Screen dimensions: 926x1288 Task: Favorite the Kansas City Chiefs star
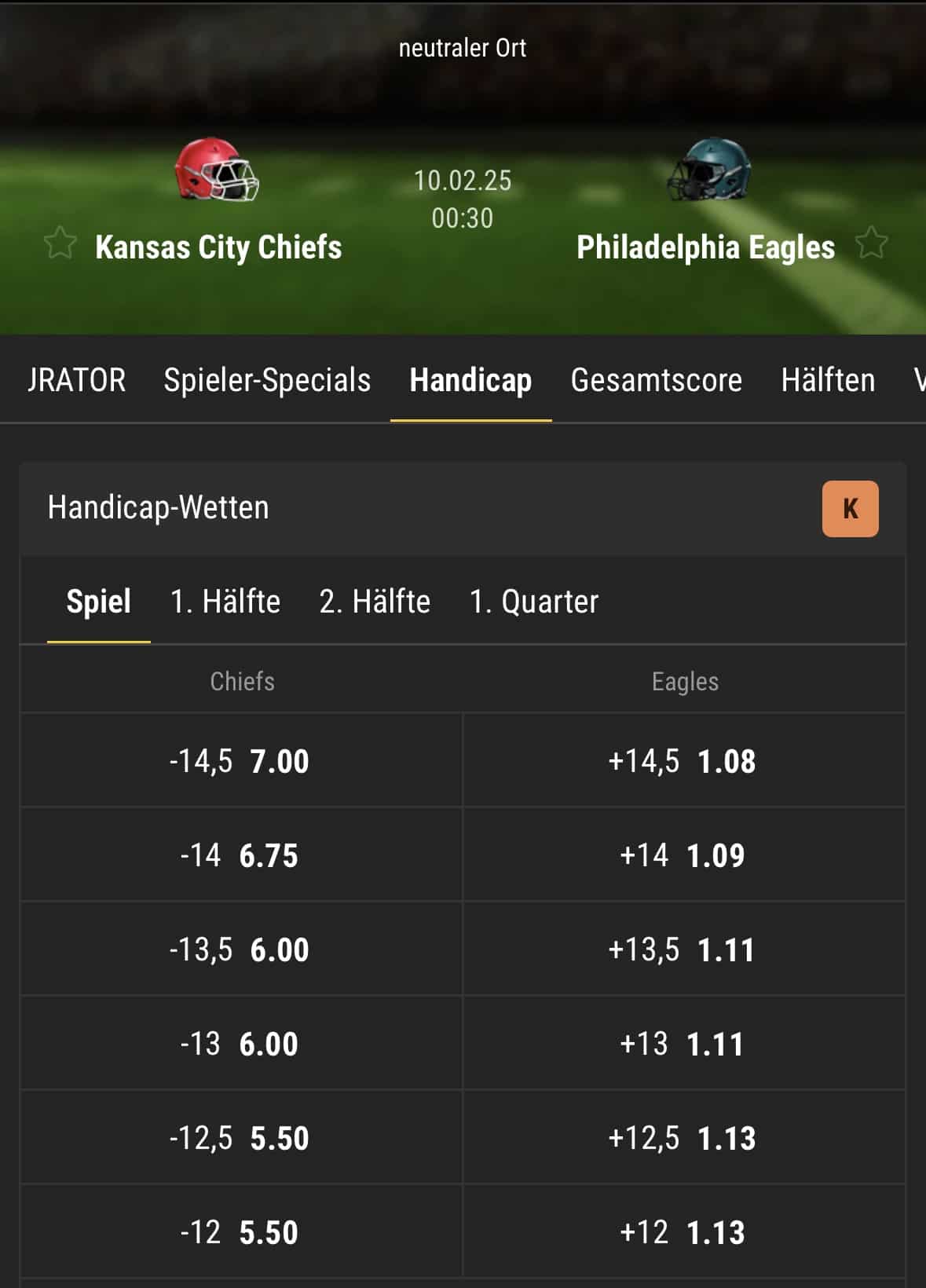[x=60, y=243]
